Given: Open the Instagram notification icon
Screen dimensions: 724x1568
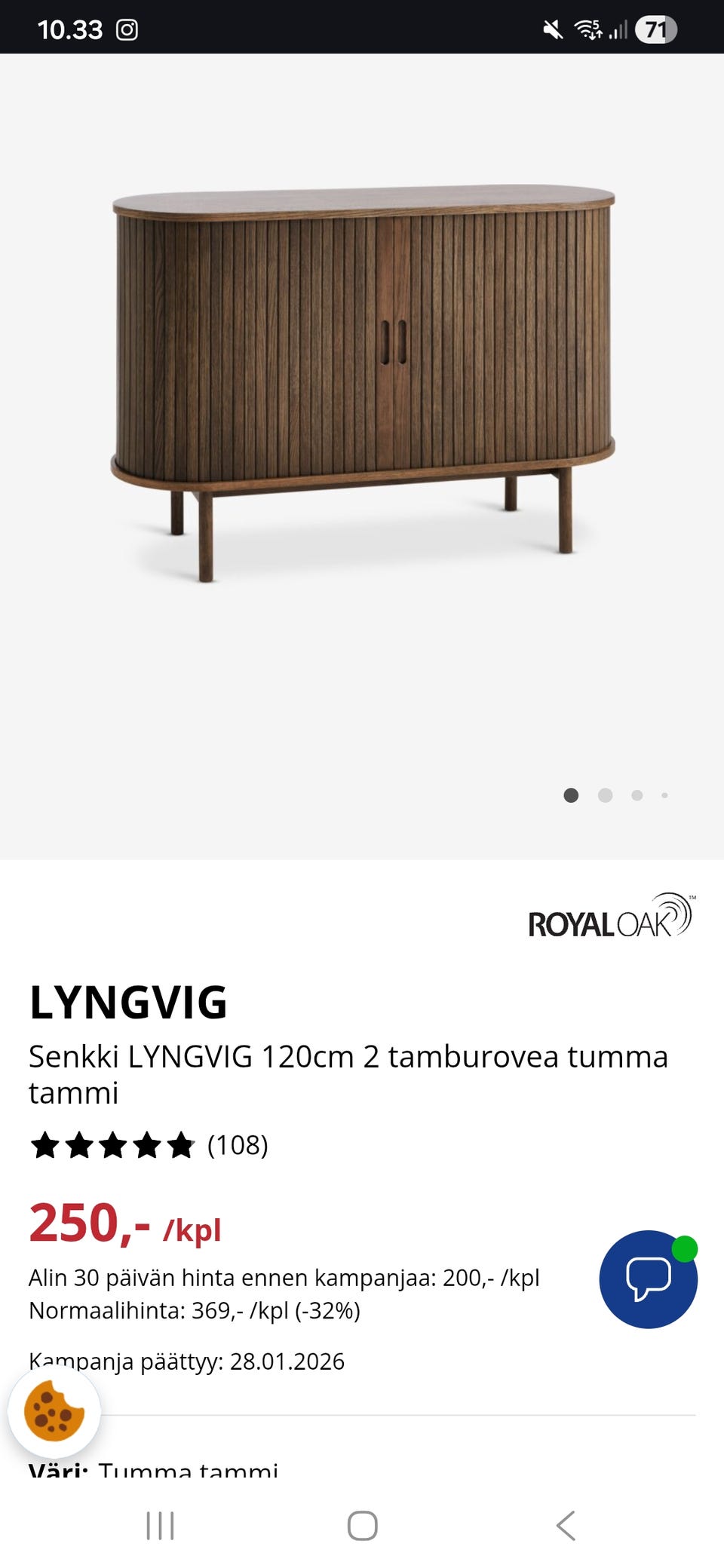Looking at the screenshot, I should click(127, 30).
